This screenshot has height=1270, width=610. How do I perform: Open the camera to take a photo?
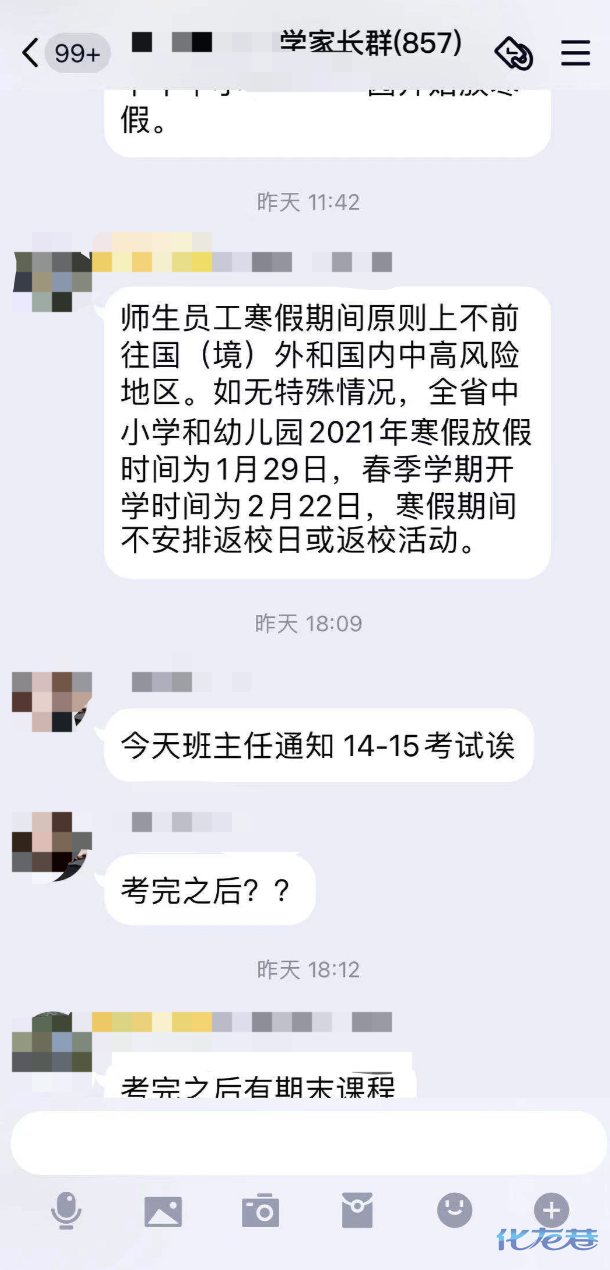click(260, 1211)
